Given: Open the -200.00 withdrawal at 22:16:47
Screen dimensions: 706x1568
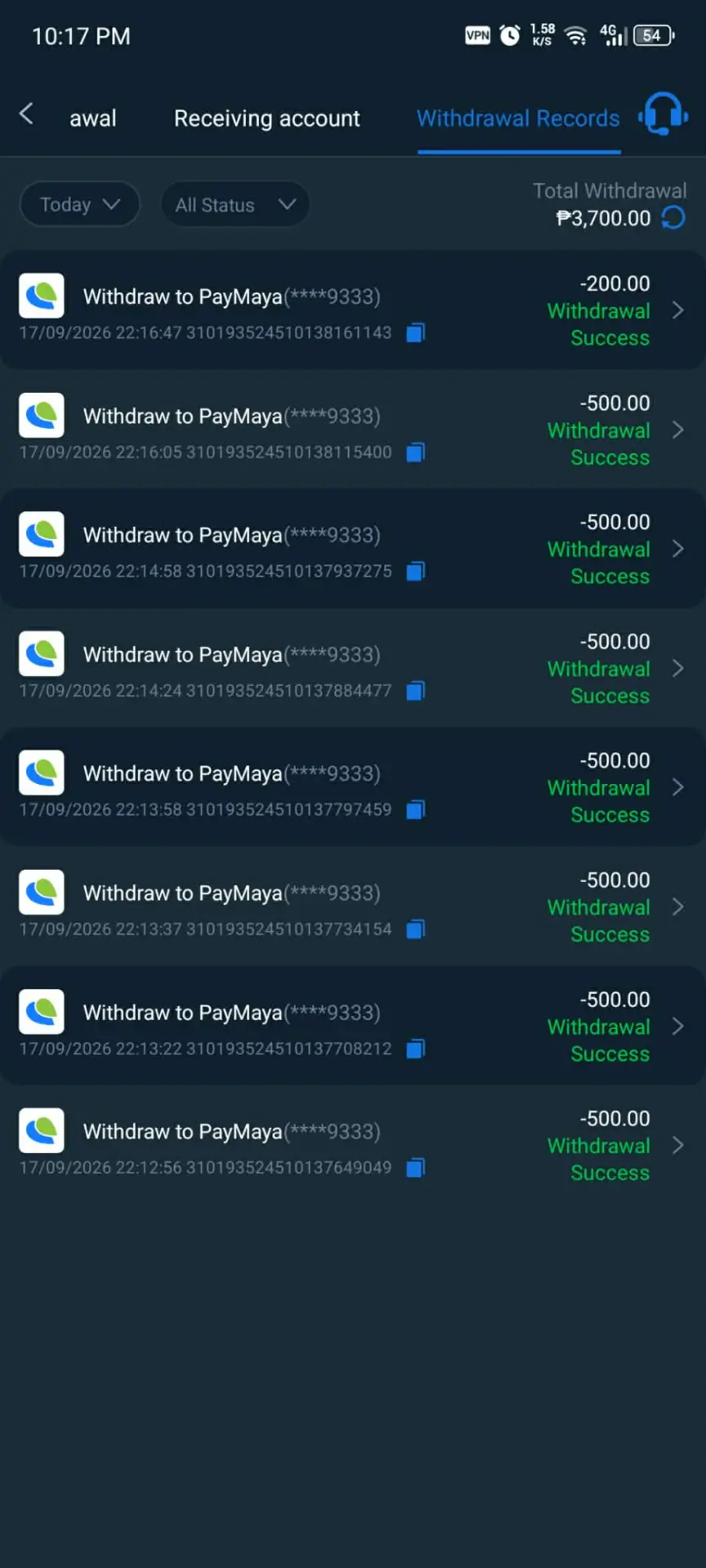Looking at the screenshot, I should pos(353,310).
